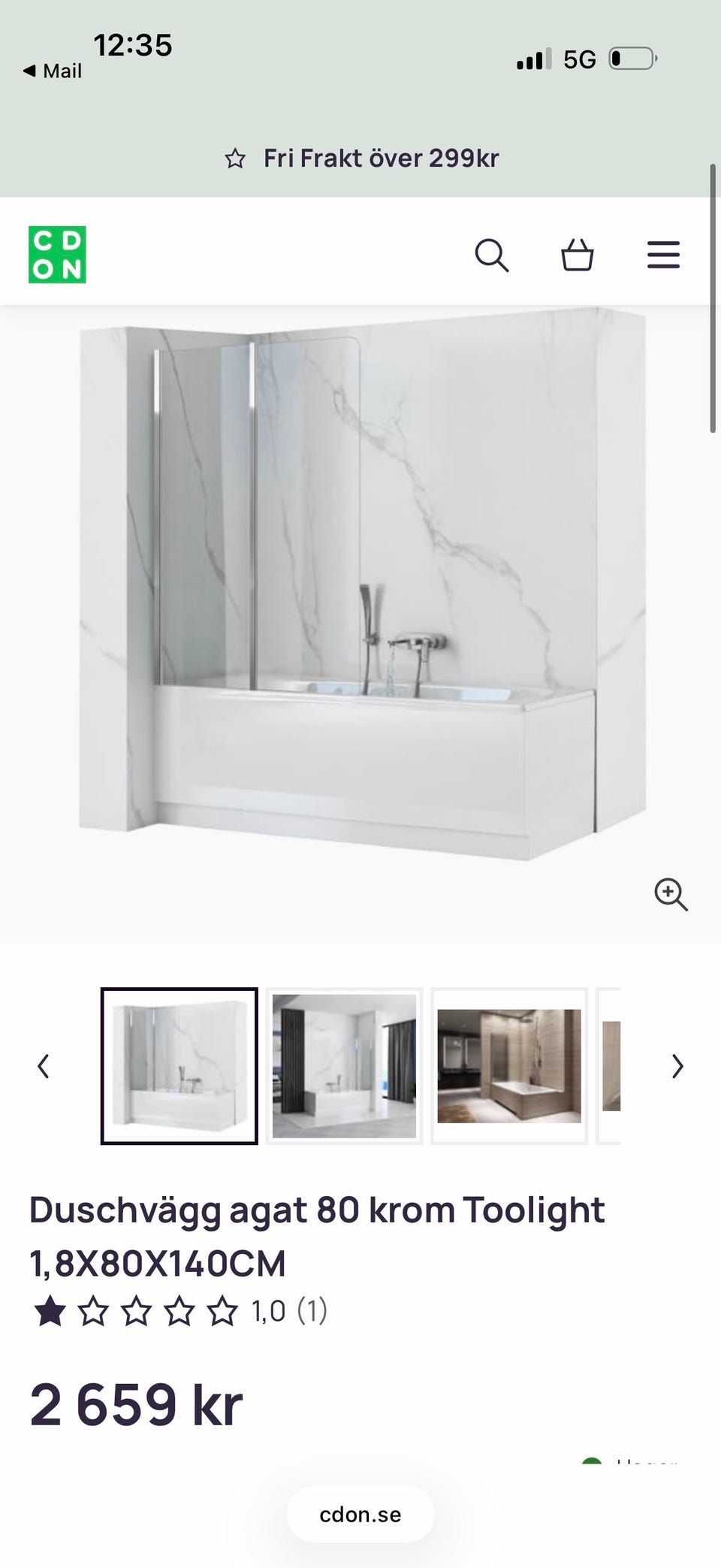
Task: Mark the third rating star
Action: 135,1312
